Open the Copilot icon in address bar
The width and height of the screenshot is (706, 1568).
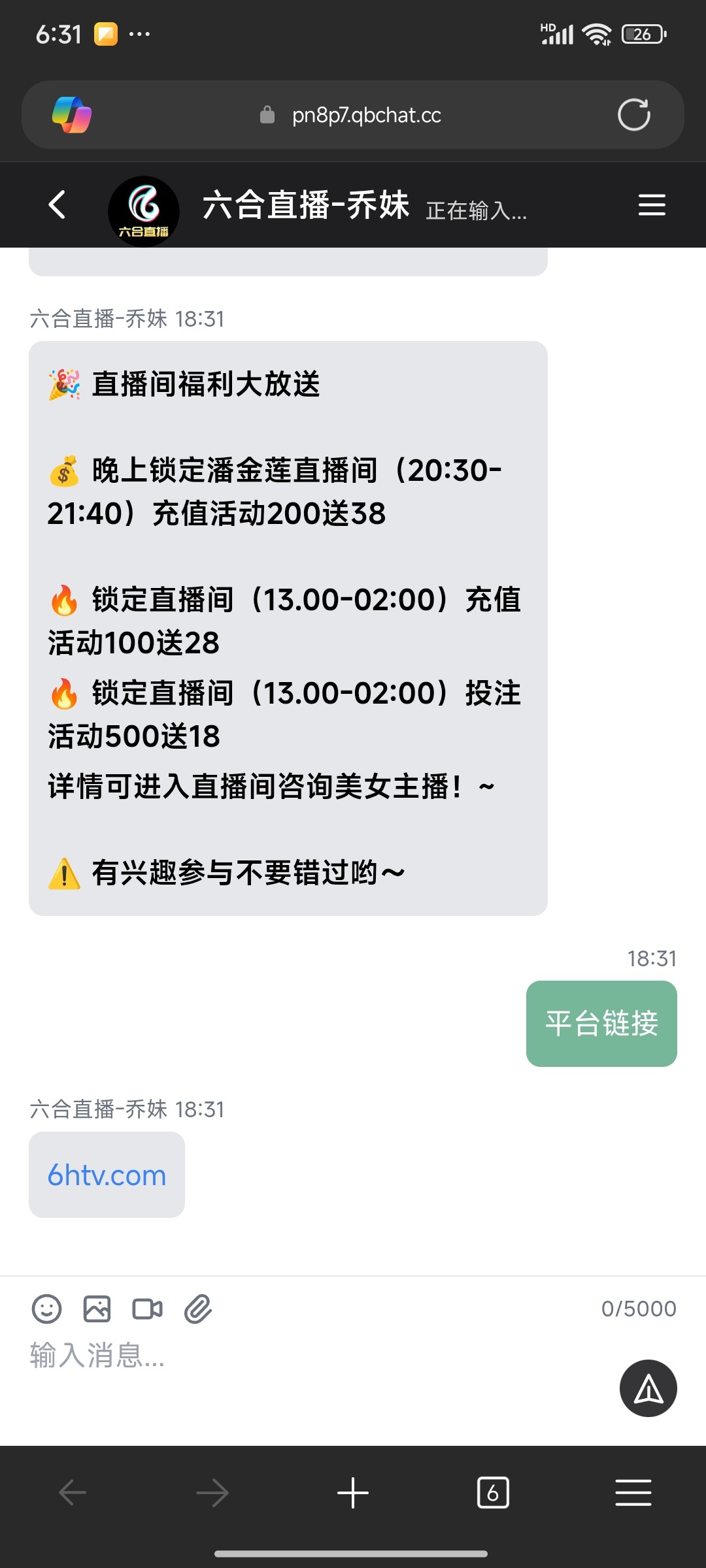[x=72, y=115]
